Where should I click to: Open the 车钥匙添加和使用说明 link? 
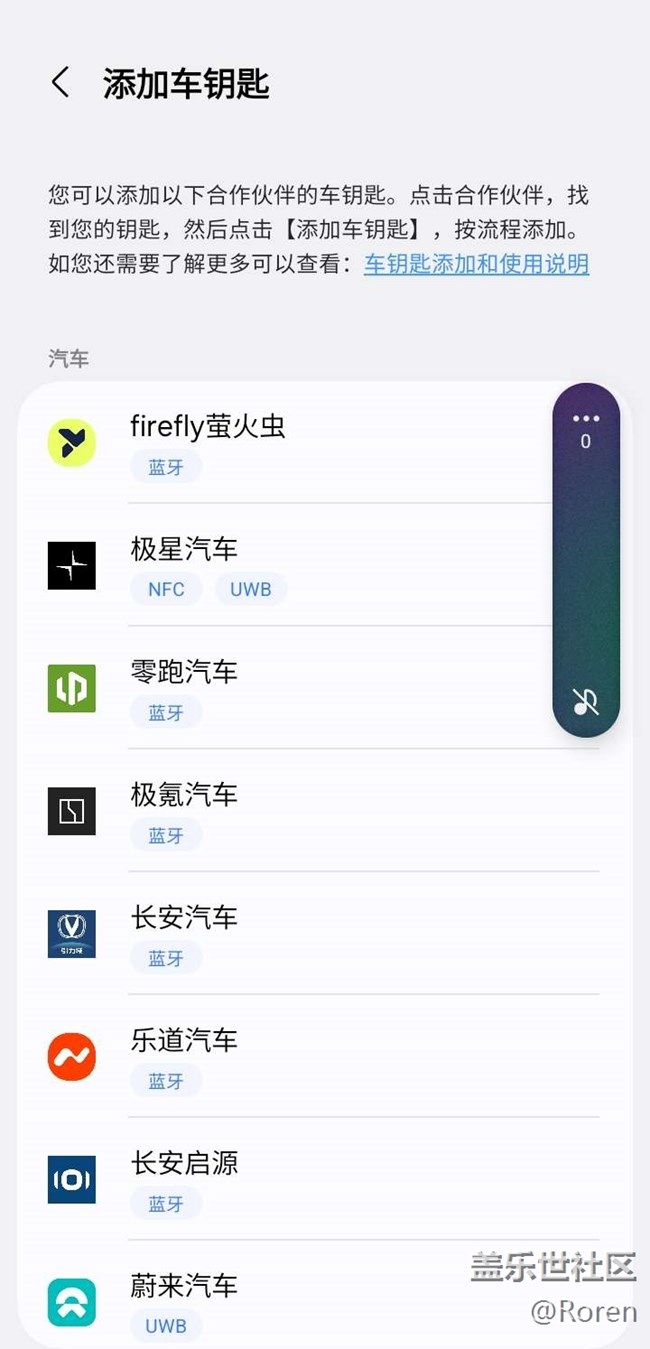476,264
